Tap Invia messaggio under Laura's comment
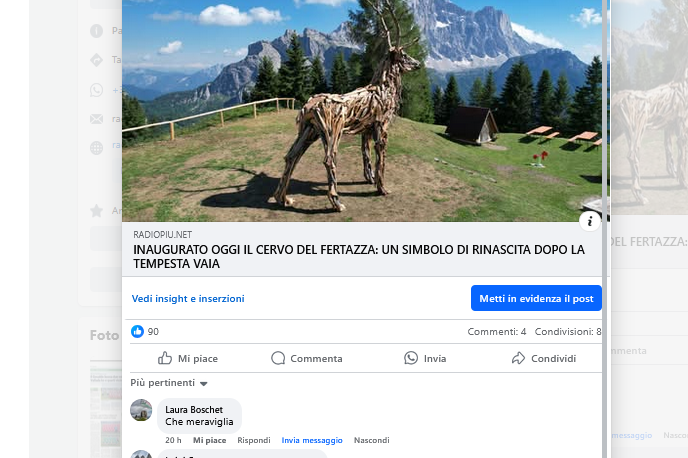Viewport: 688px width, 458px height. 312,440
